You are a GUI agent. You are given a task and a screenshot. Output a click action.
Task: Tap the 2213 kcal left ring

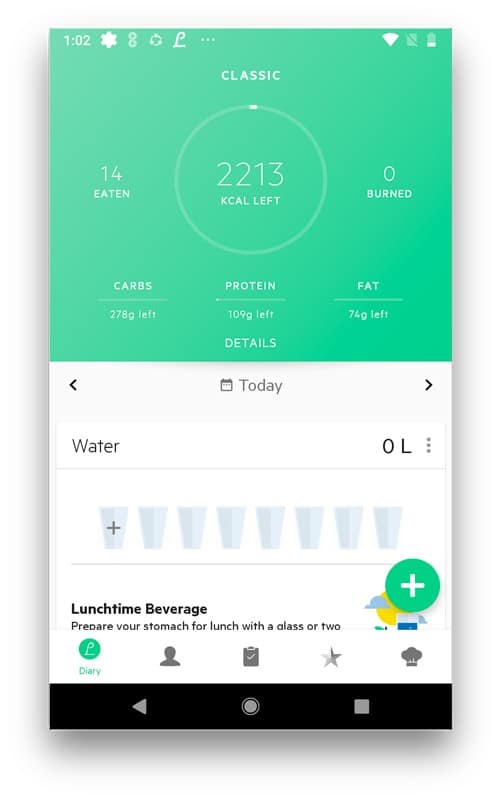pos(250,179)
